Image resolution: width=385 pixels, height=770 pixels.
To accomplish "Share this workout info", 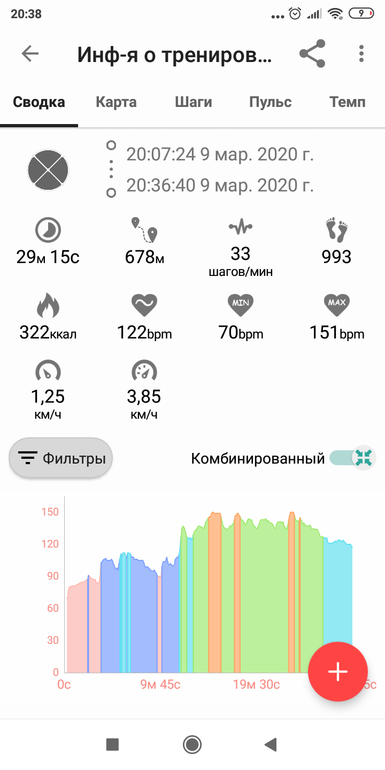I will 313,54.
